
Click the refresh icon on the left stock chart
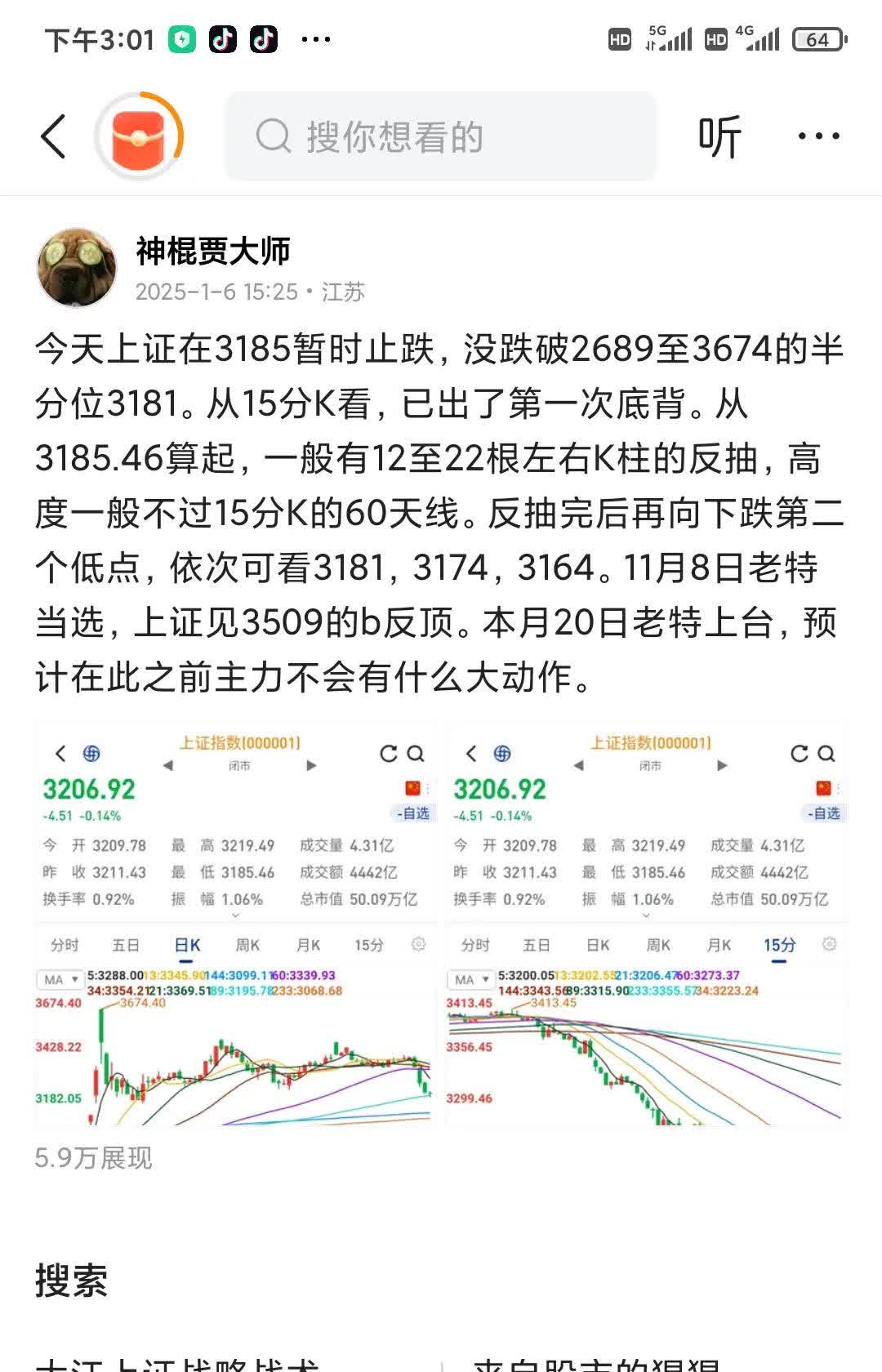(x=390, y=755)
